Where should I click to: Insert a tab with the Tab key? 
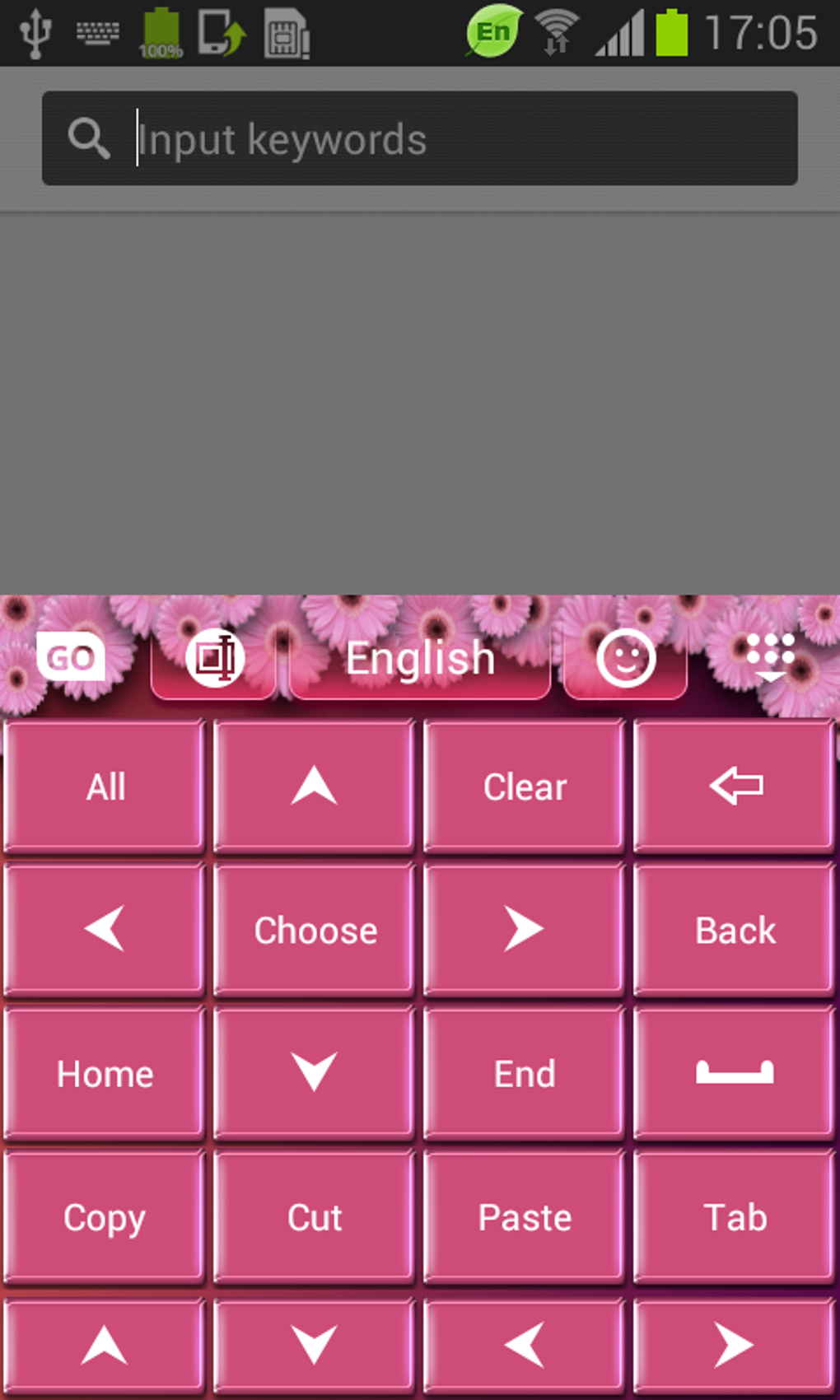[735, 1217]
